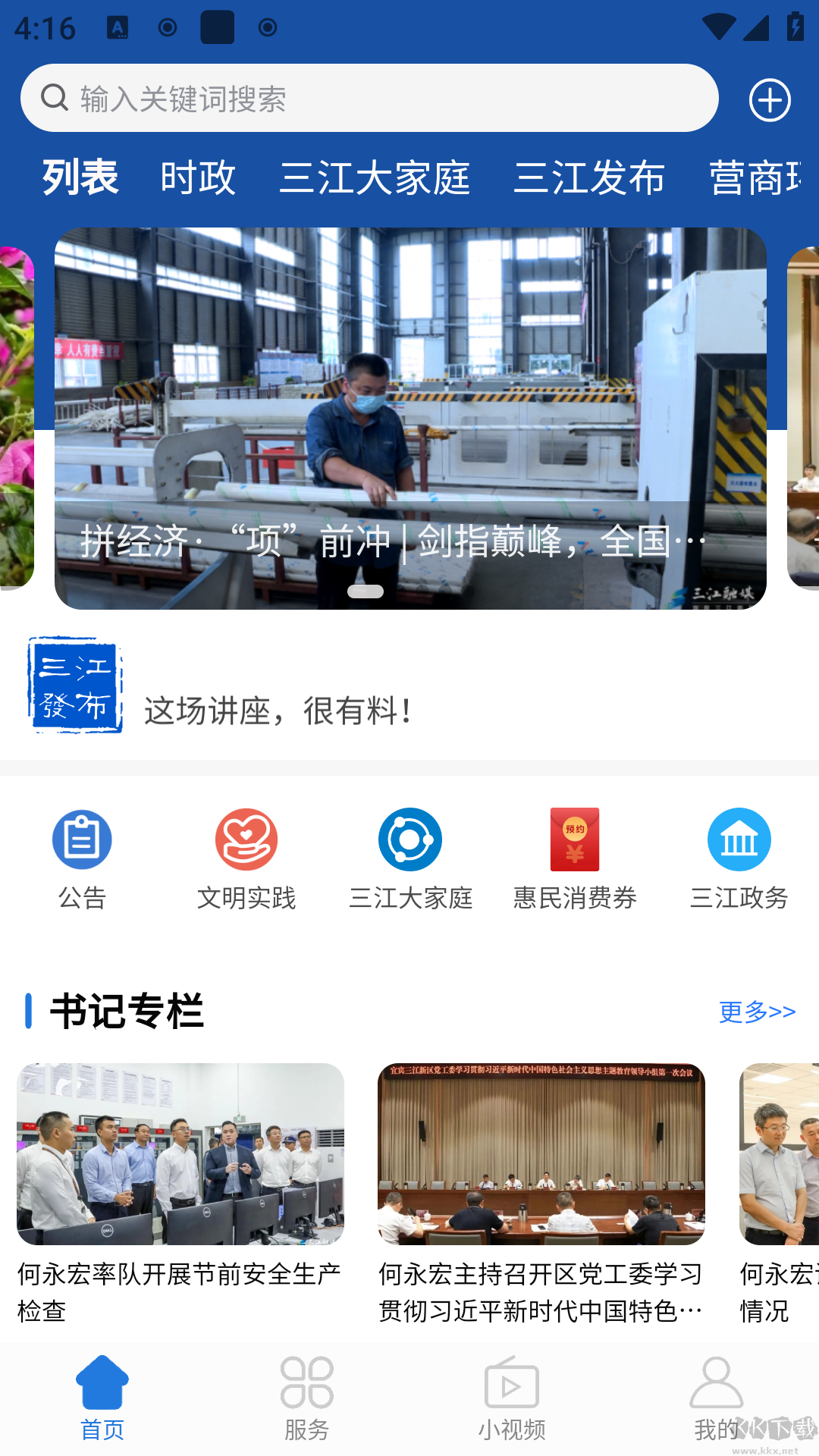This screenshot has height=1456, width=819.
Task: Tap the keyword search input field
Action: coord(303,99)
